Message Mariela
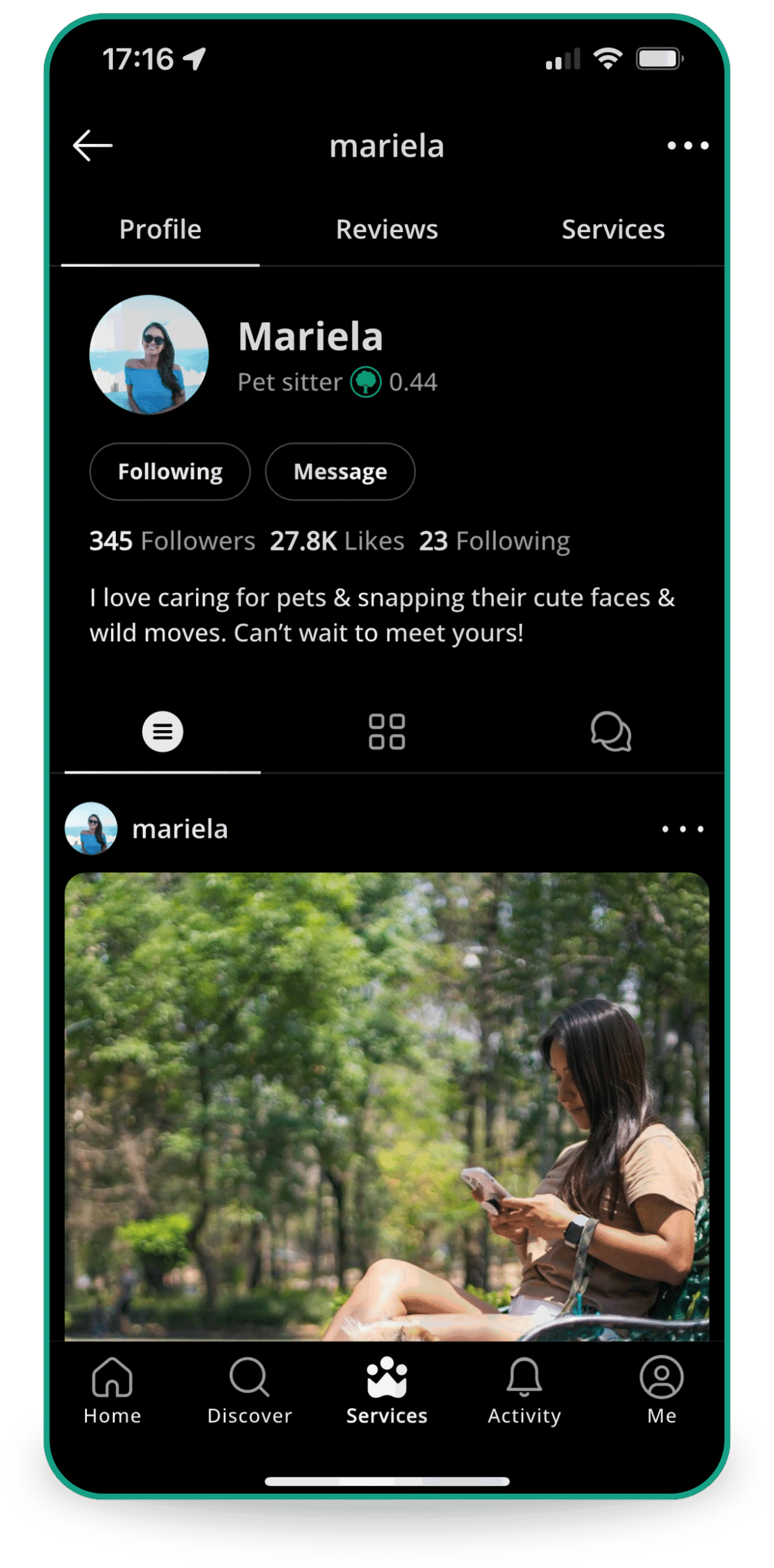 (x=340, y=472)
